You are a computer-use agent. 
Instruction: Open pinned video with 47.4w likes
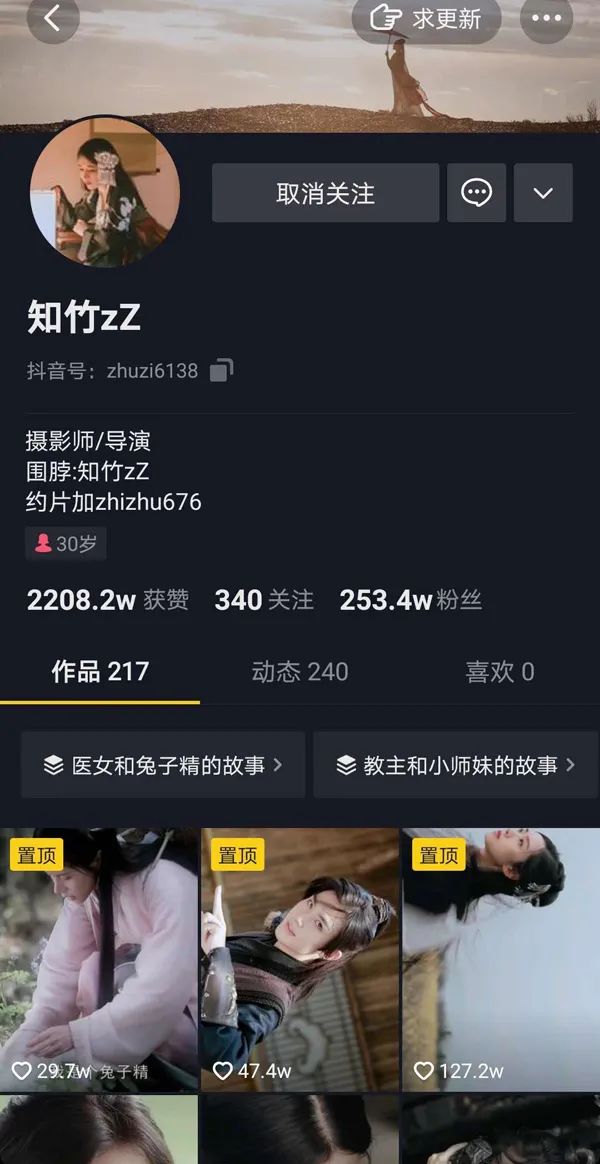click(x=300, y=960)
